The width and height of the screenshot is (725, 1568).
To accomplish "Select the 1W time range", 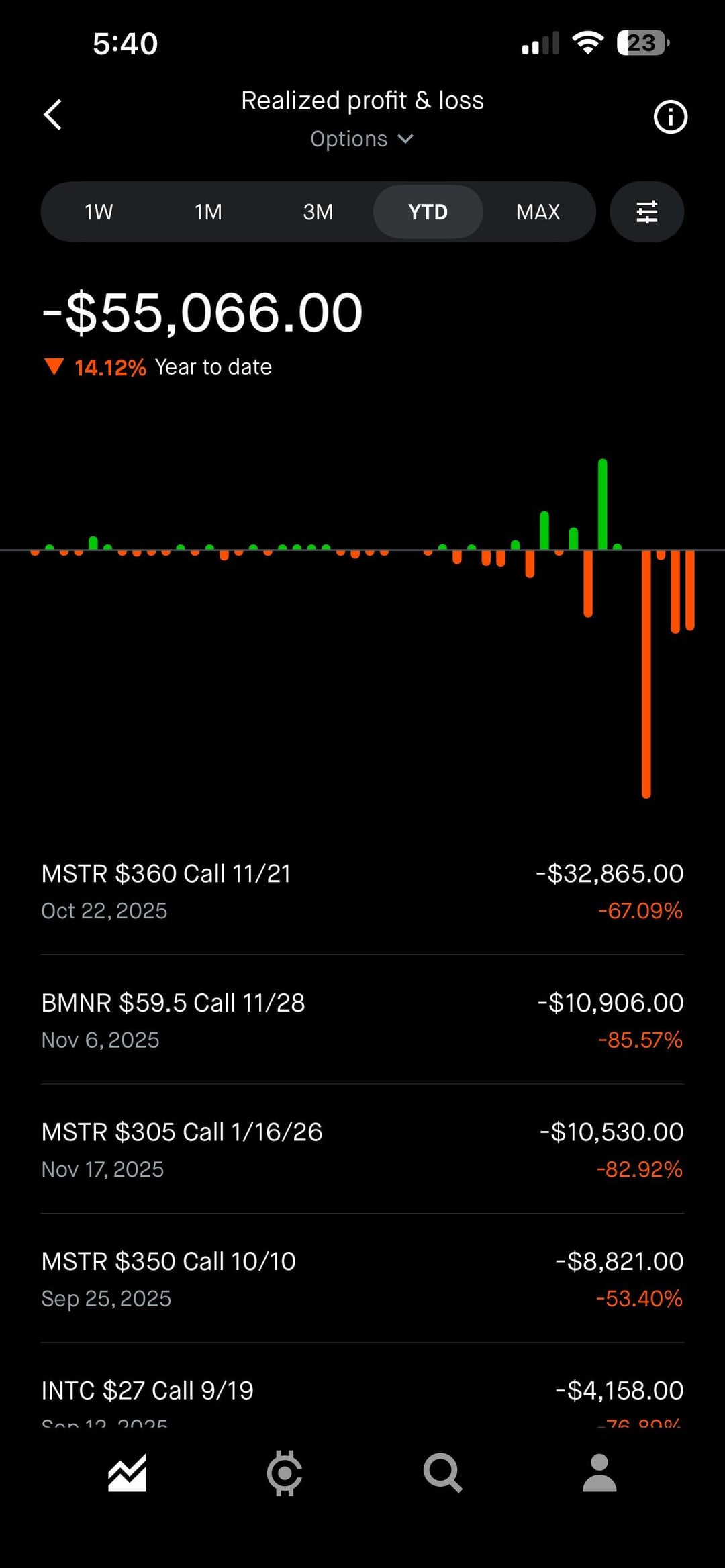I will click(x=99, y=212).
